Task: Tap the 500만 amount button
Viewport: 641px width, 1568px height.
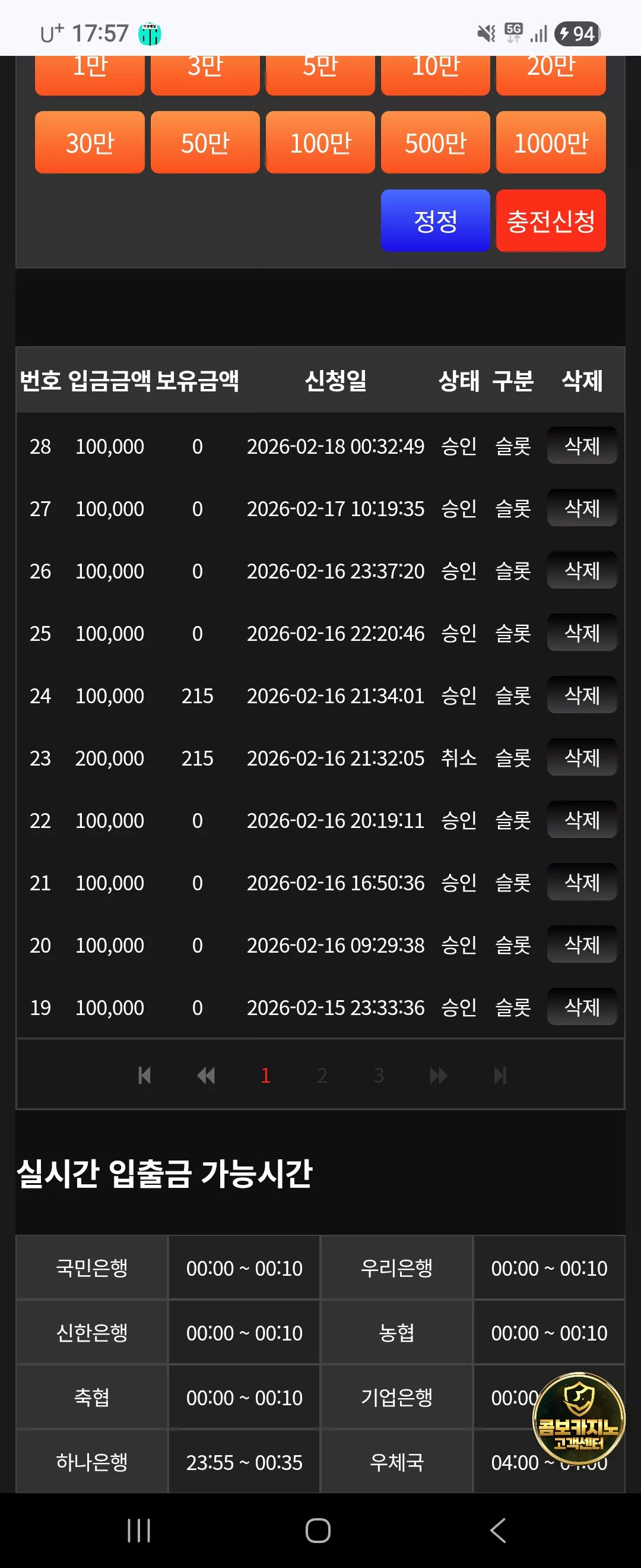Action: point(436,143)
